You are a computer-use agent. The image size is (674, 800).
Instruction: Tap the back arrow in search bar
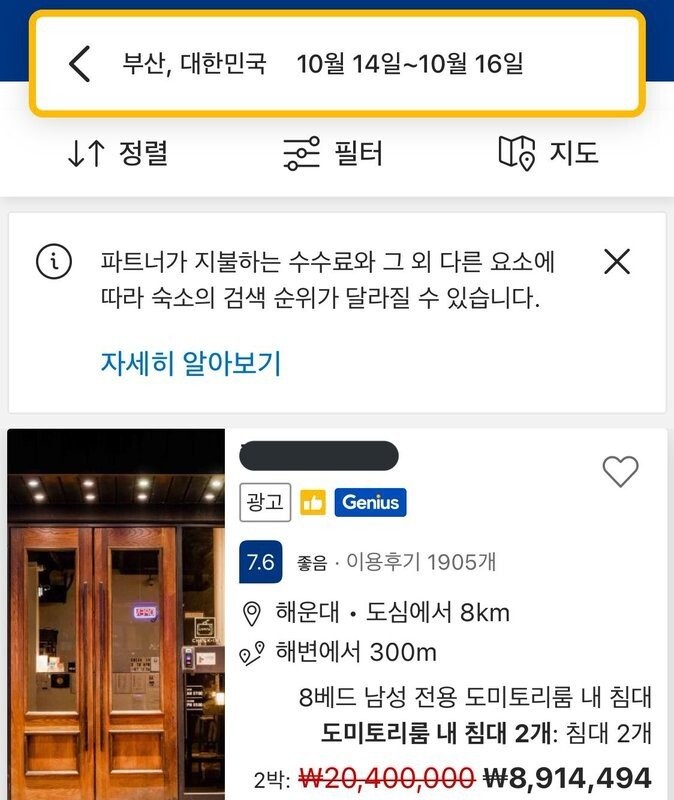tap(80, 65)
